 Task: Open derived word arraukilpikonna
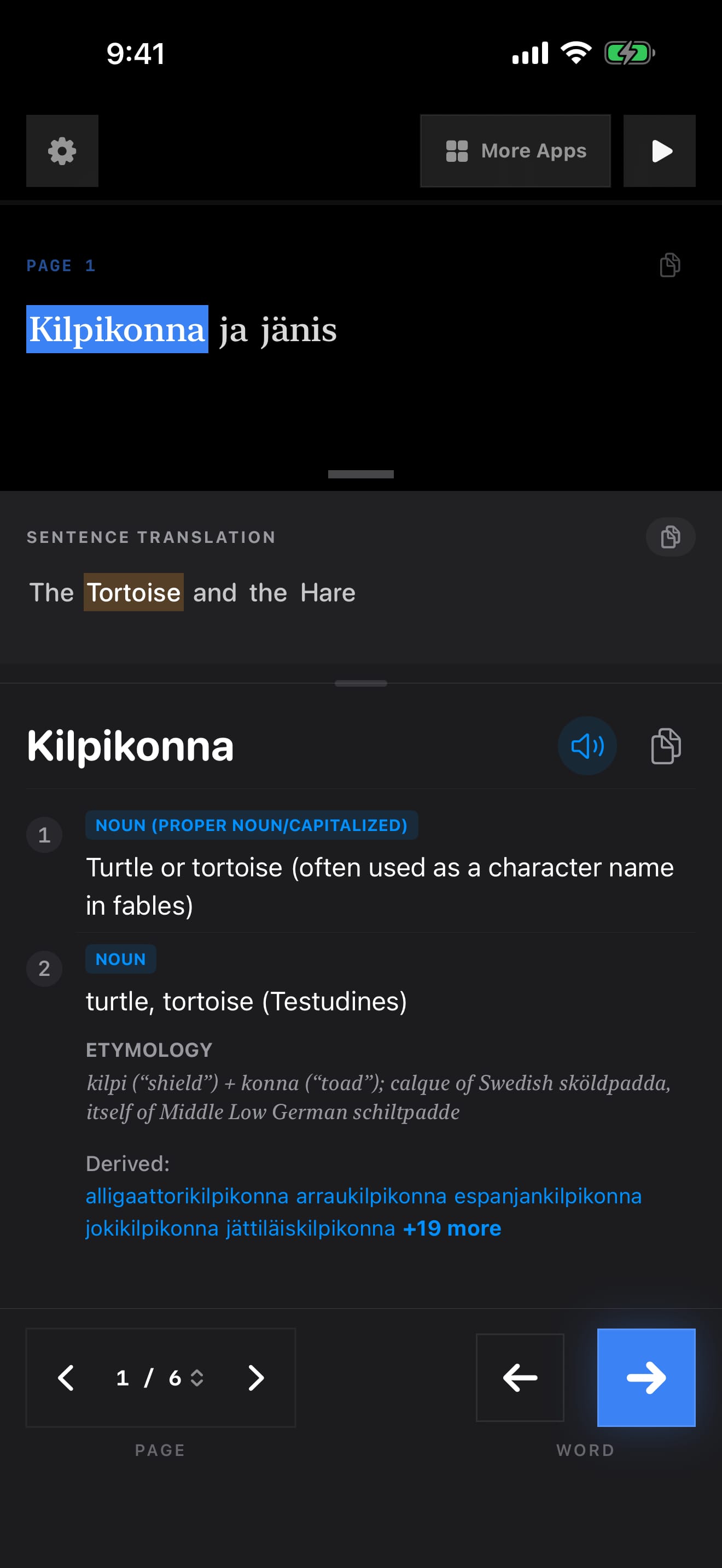(x=371, y=1196)
